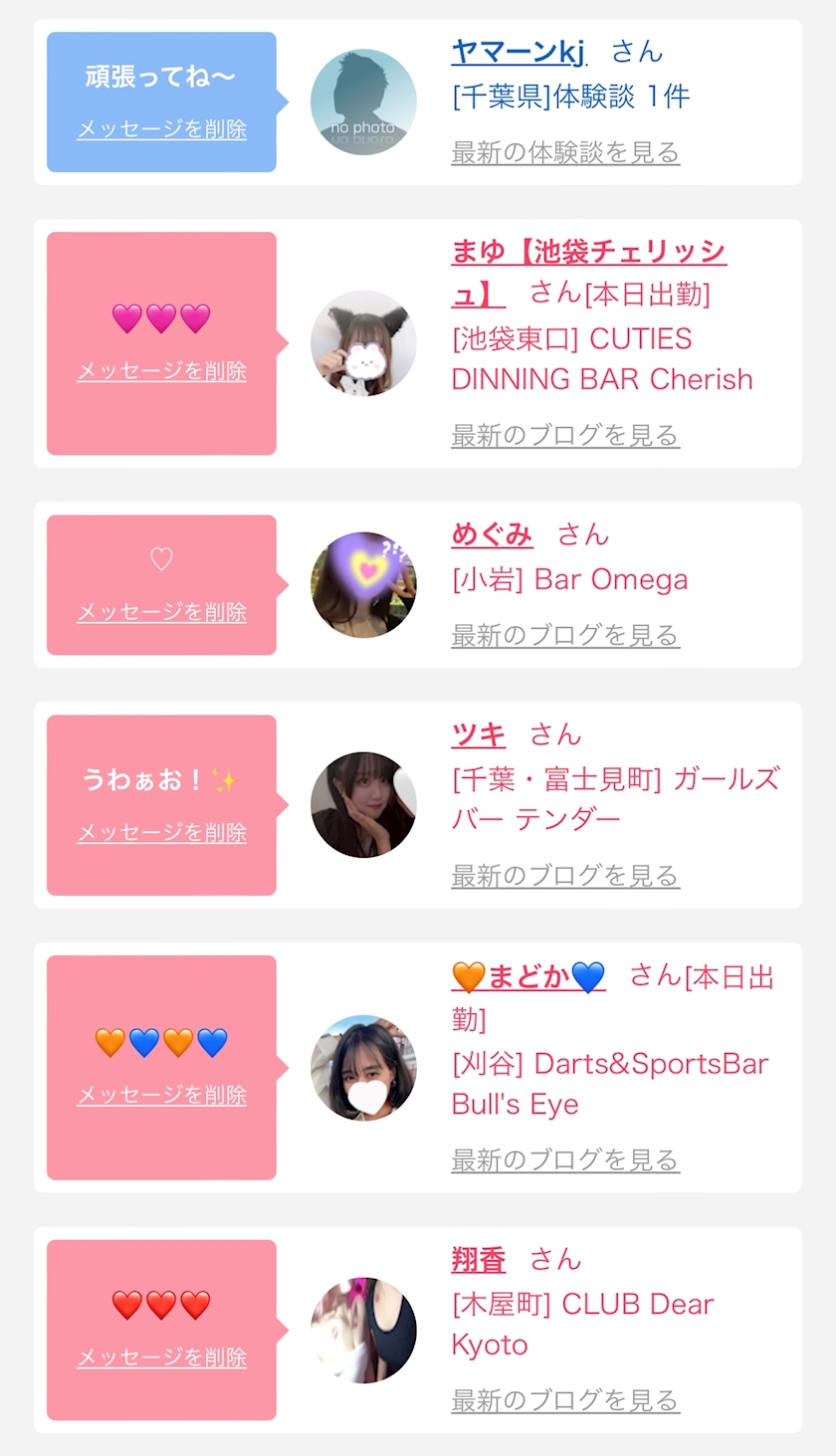The width and height of the screenshot is (836, 1456).
Task: View 翔香's latest blog
Action: tap(565, 1401)
